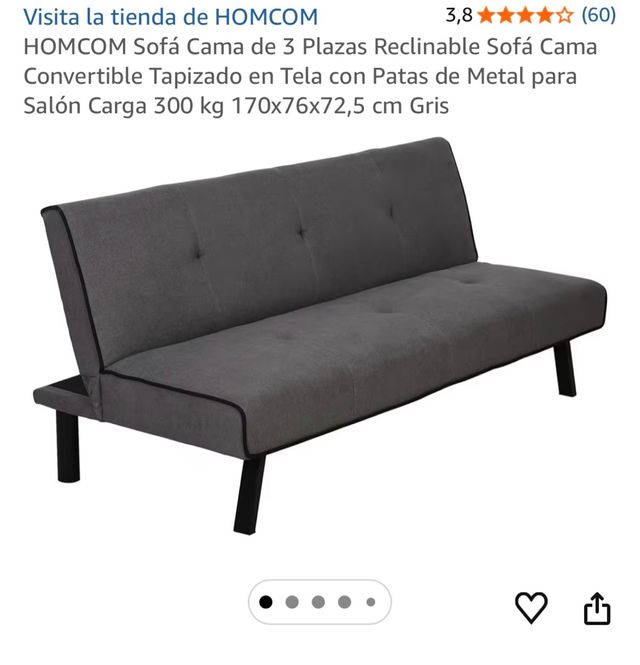Visit the HOMCOM store link
The height and width of the screenshot is (665, 640).
(x=170, y=17)
